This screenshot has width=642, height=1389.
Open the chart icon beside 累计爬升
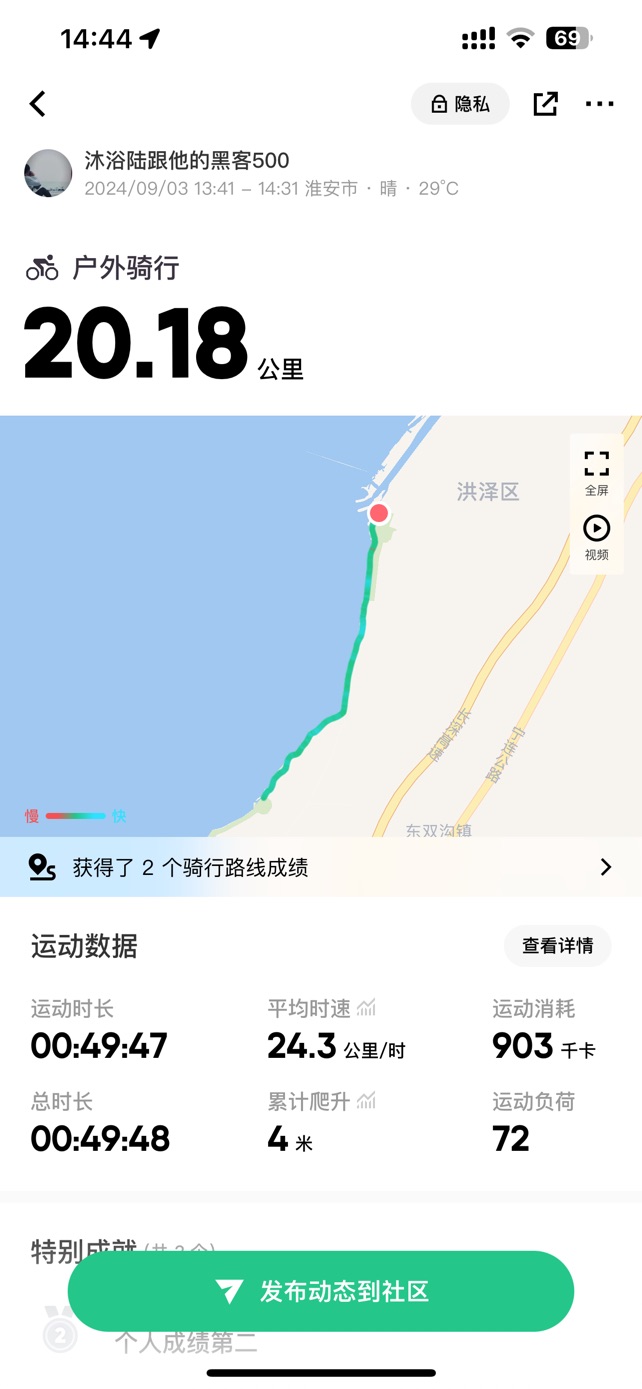click(367, 1101)
